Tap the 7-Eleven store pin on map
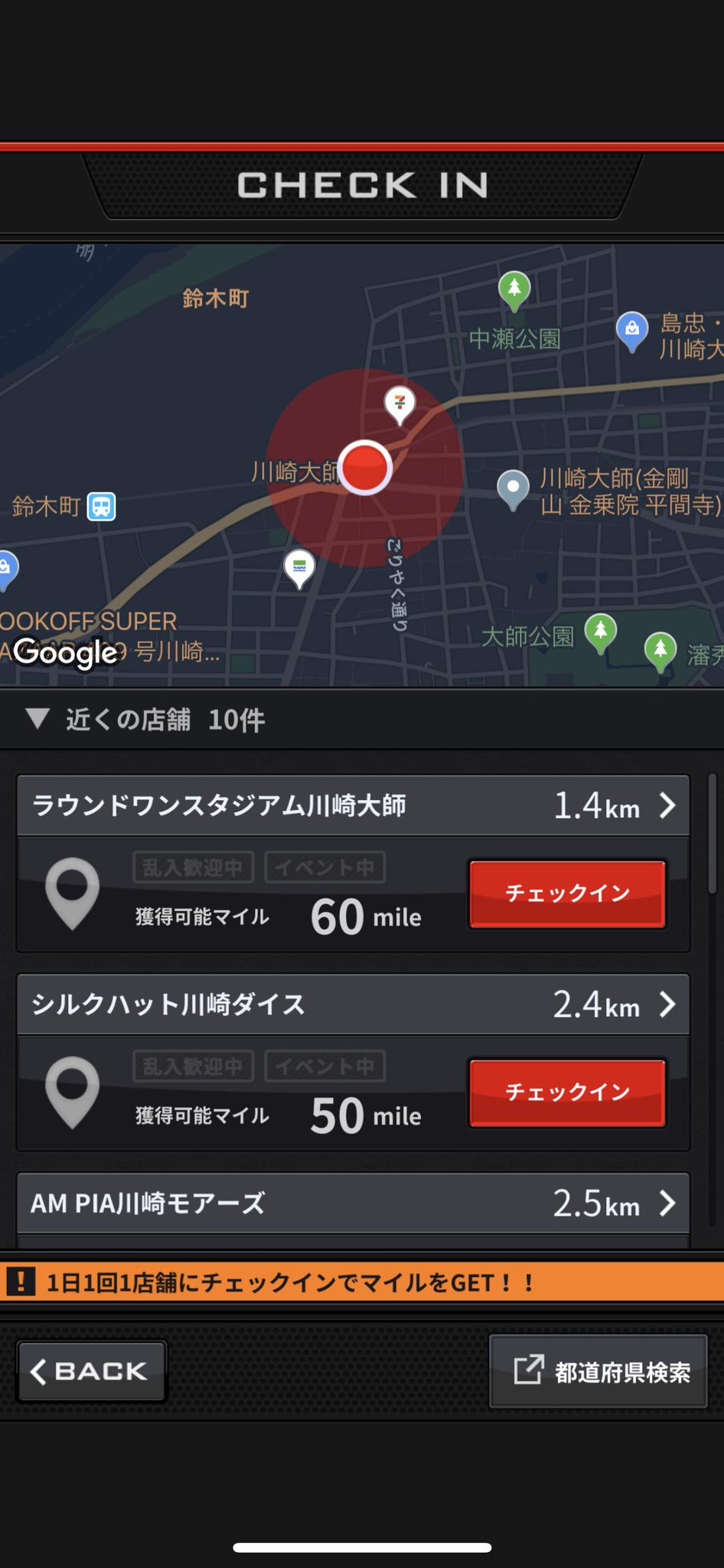 (x=400, y=405)
